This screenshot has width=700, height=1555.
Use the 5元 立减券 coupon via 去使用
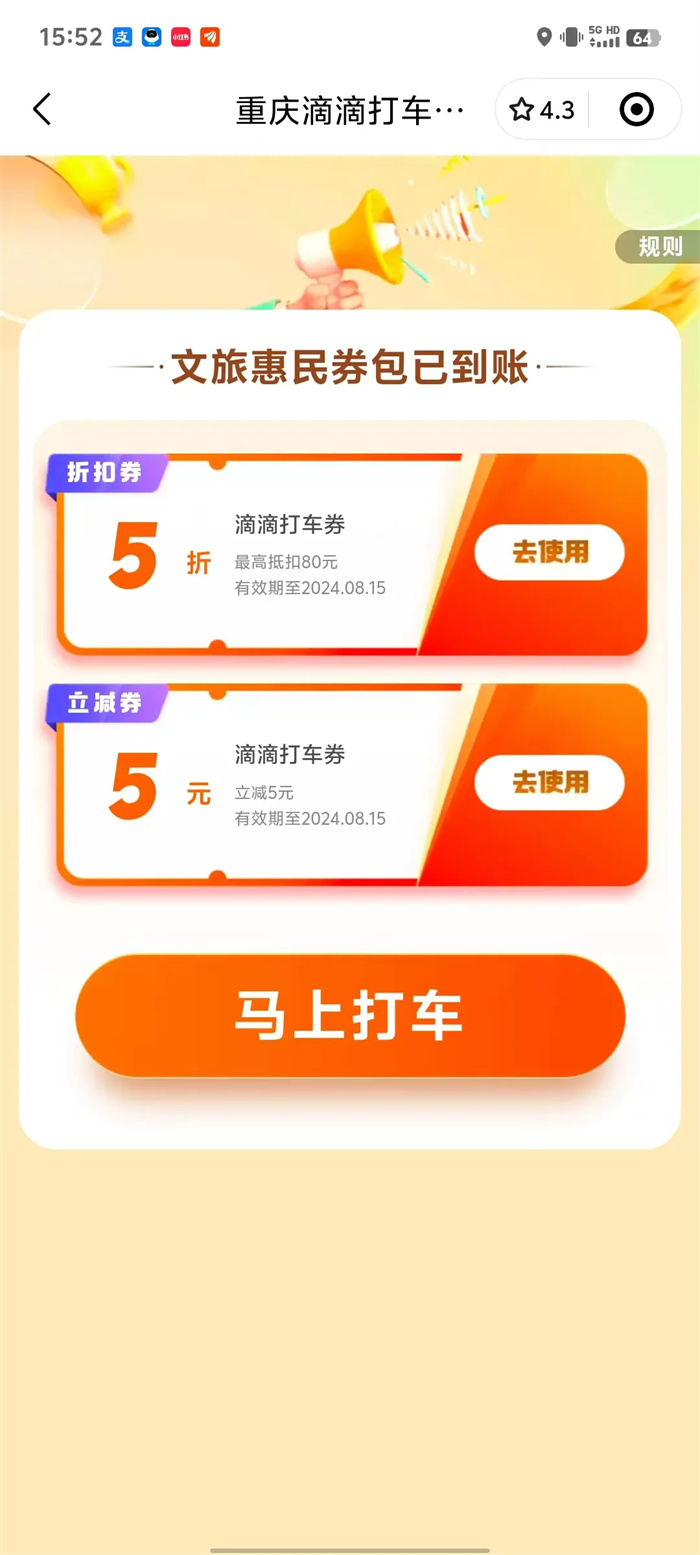549,782
